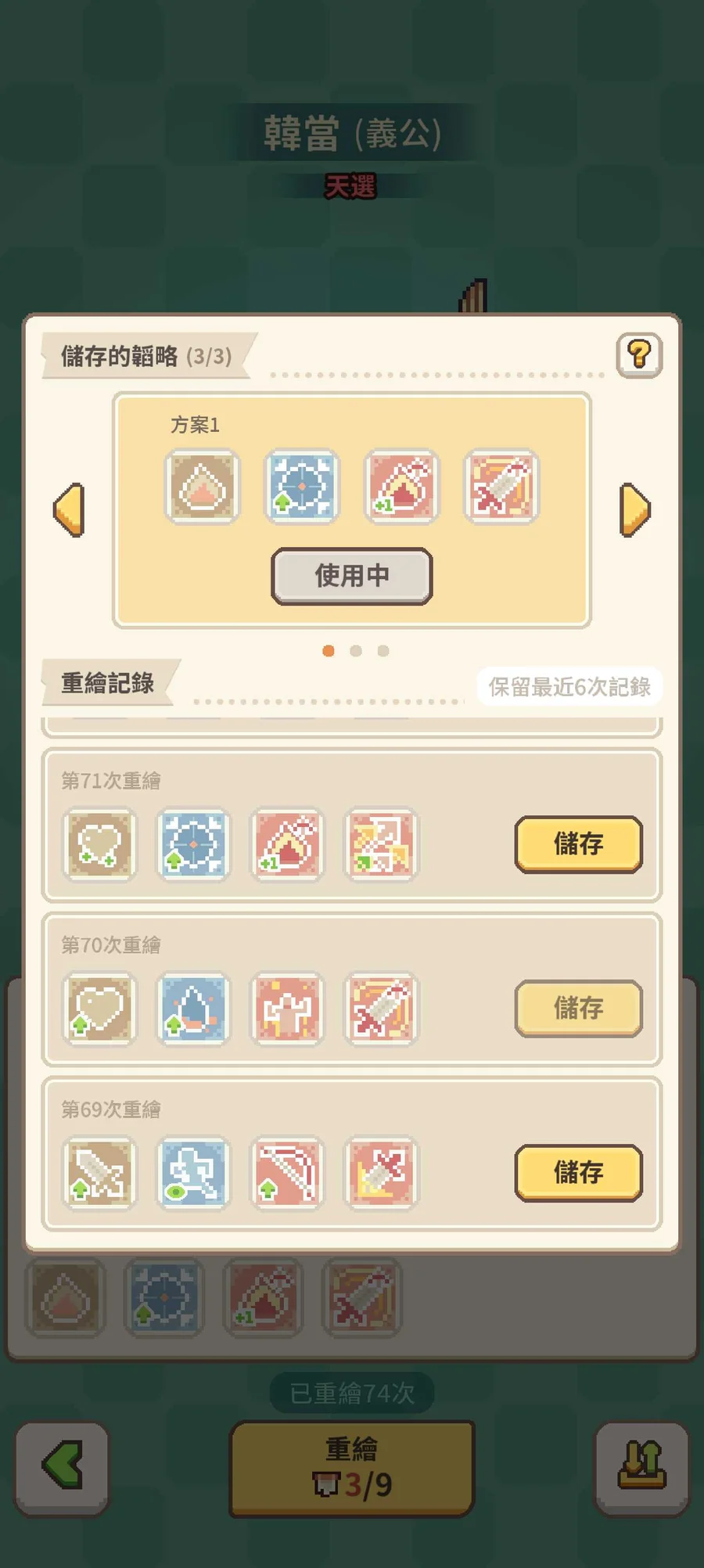The image size is (704, 1568).
Task: Tap the dimmed 儲存 button for 第70次重繪
Action: pos(578,1009)
